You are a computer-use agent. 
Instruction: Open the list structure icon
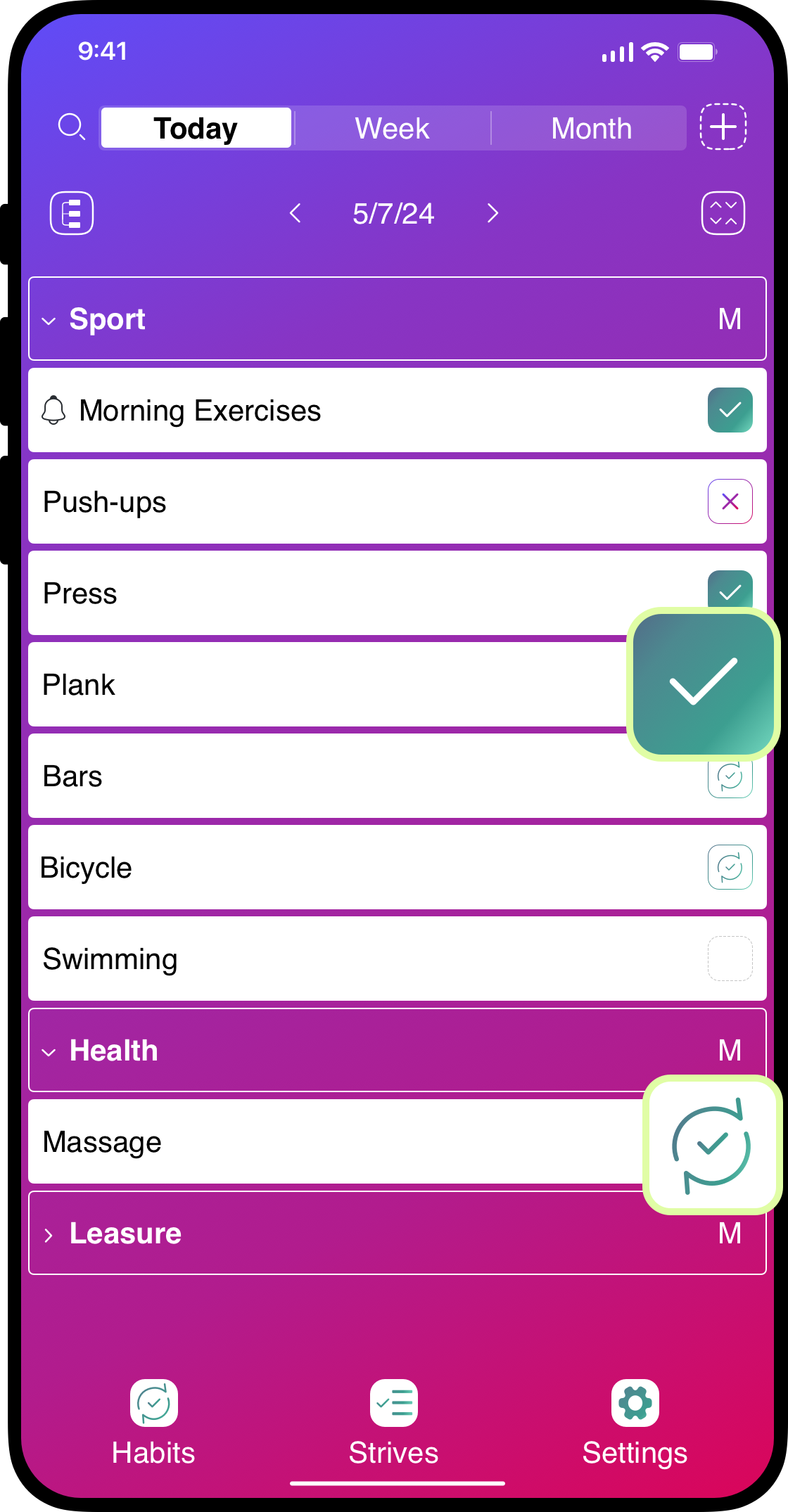[x=72, y=213]
